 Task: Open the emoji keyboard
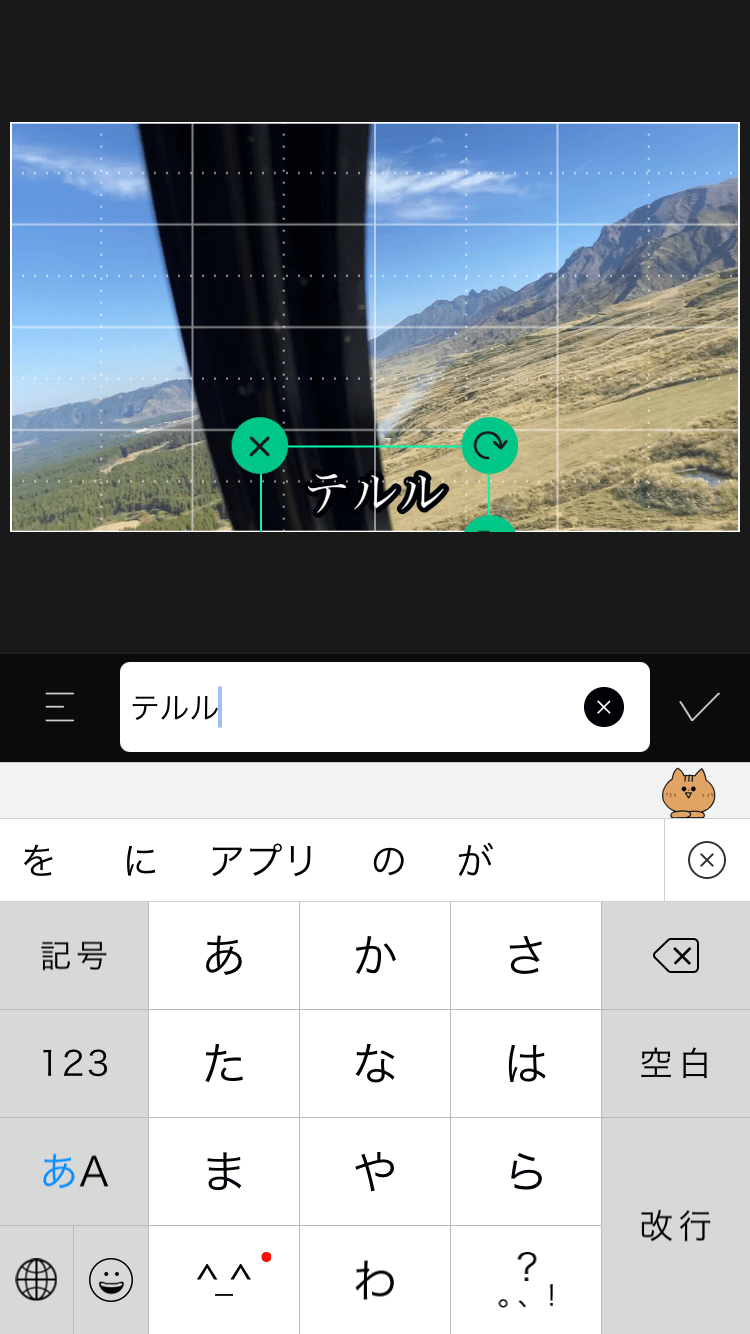pos(111,1279)
